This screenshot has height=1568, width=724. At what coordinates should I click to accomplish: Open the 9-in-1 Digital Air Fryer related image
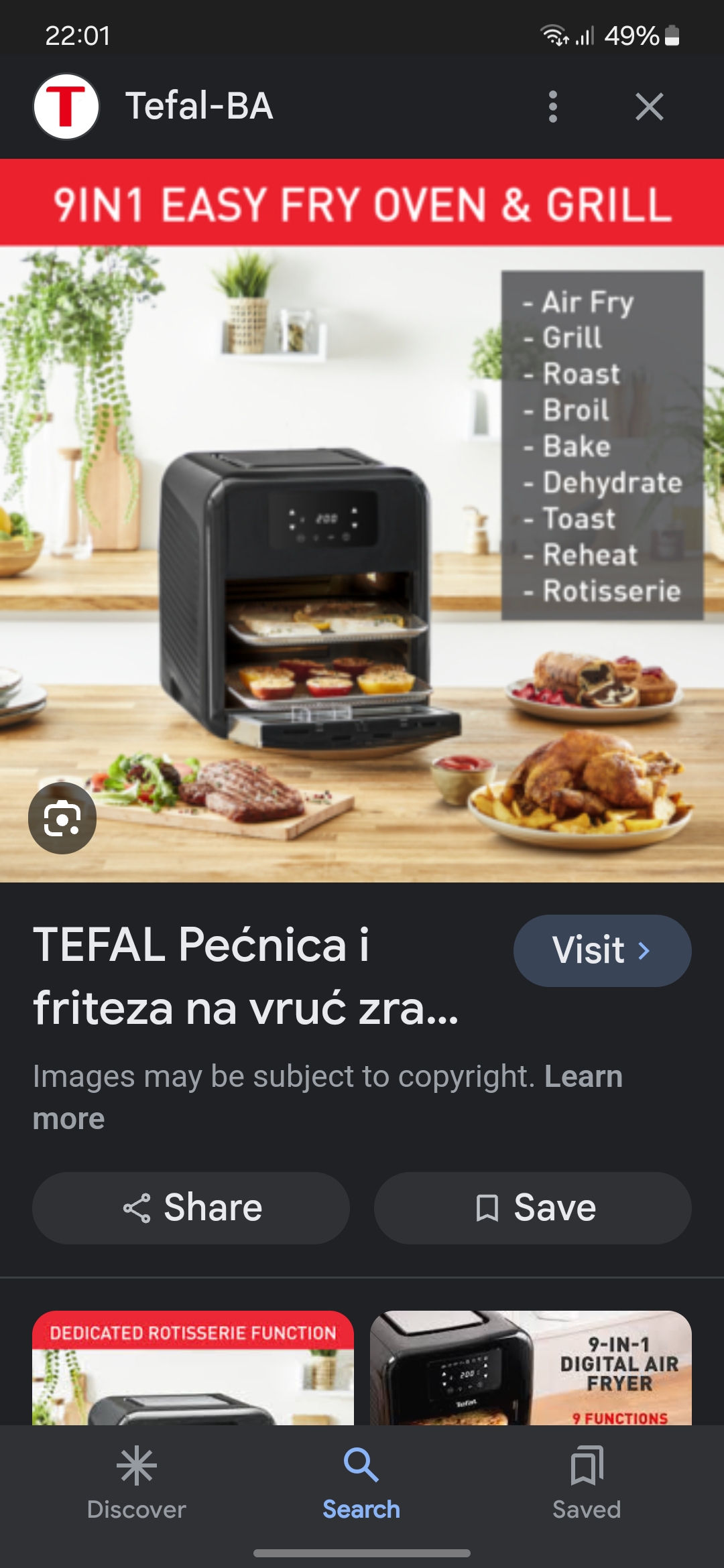[530, 1367]
